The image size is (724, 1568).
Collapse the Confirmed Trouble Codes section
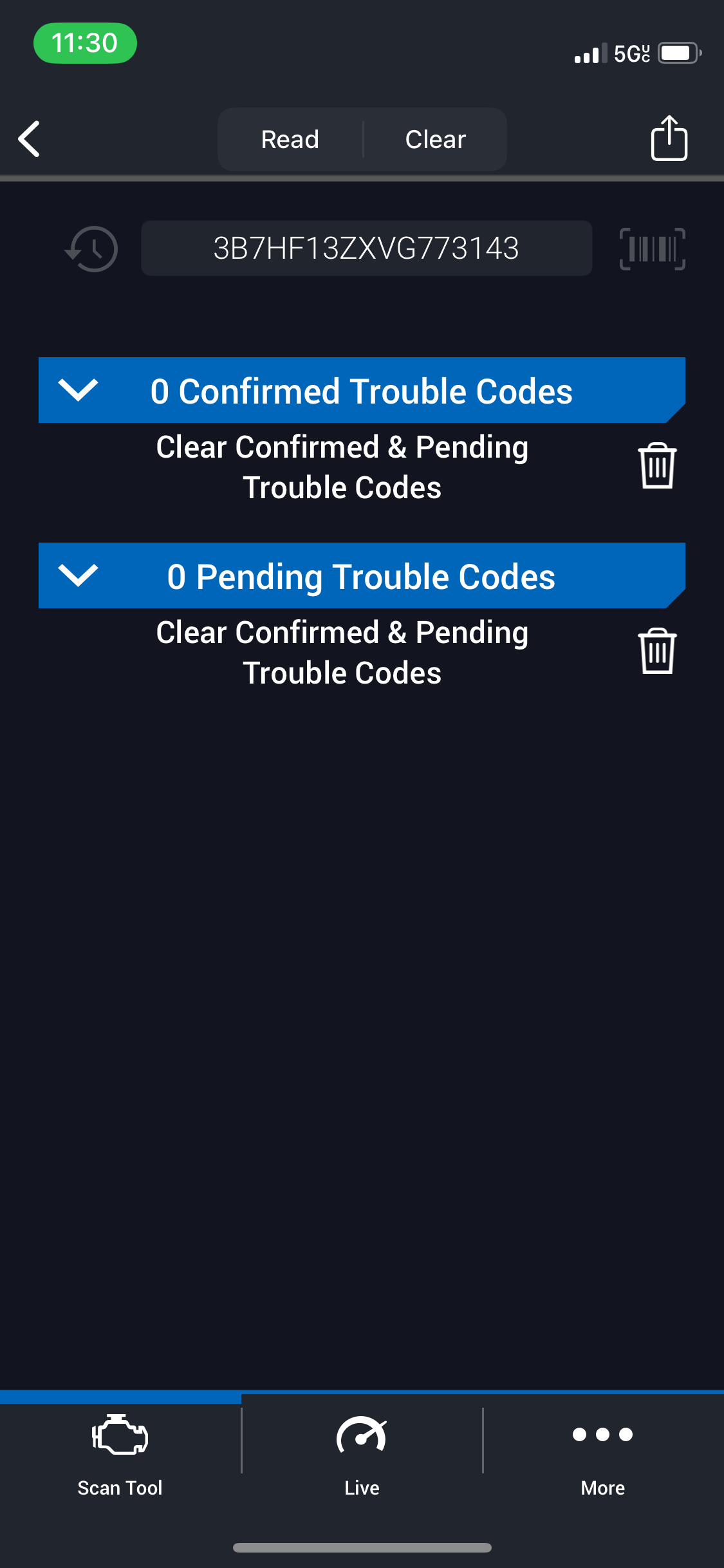[78, 390]
